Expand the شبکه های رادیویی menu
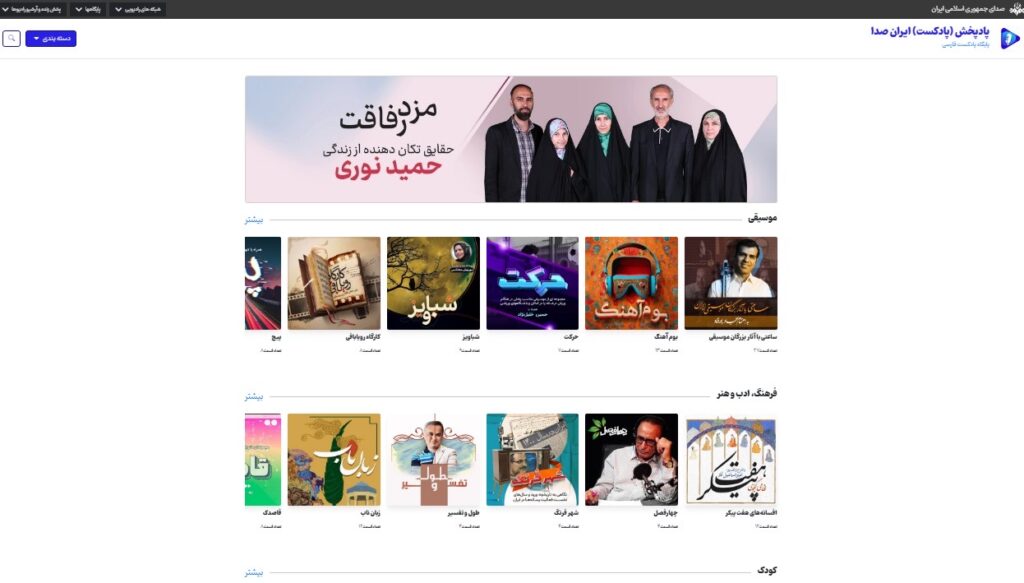The image size is (1024, 583). coord(138,9)
